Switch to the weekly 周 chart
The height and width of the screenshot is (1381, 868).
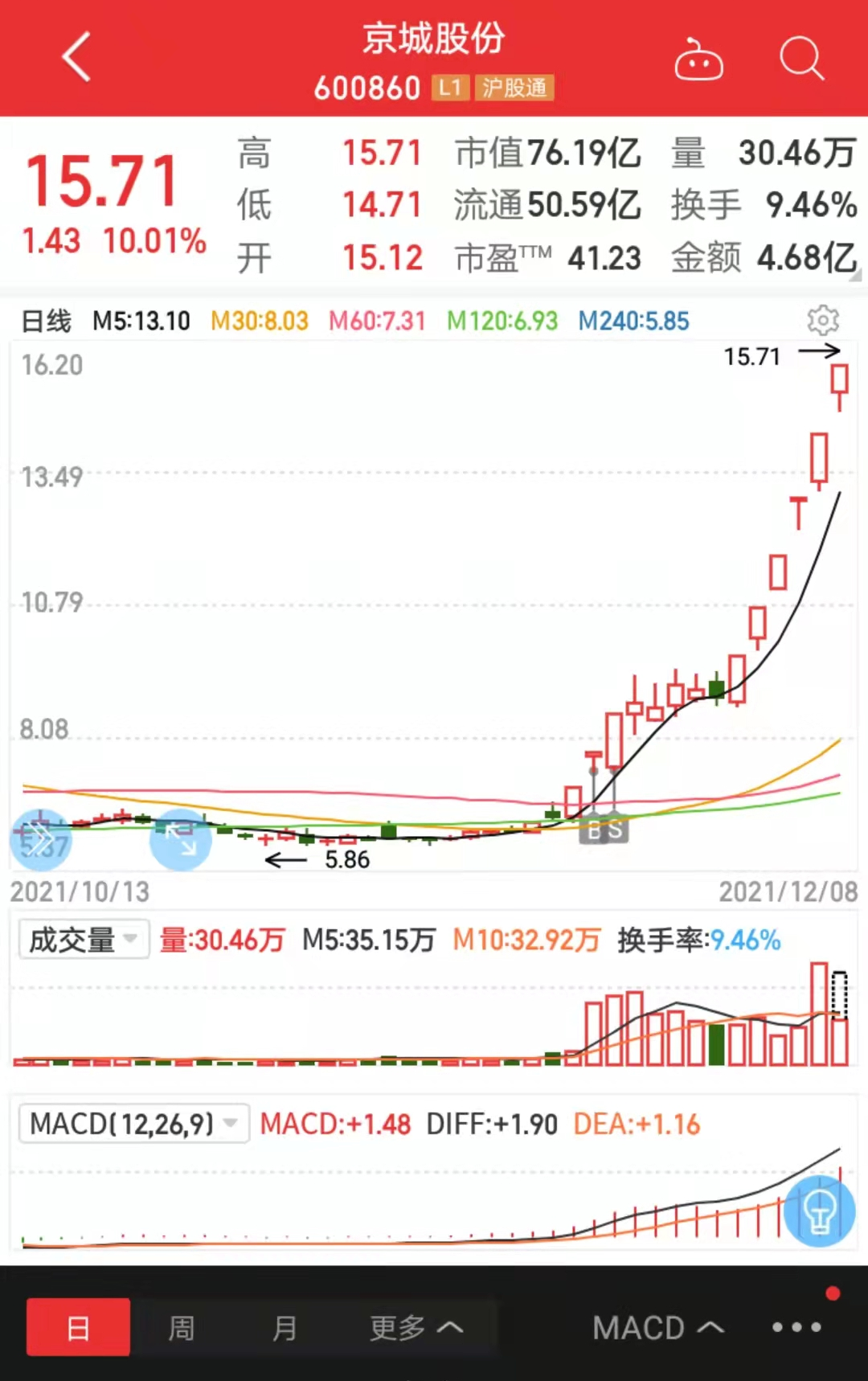click(x=182, y=1327)
